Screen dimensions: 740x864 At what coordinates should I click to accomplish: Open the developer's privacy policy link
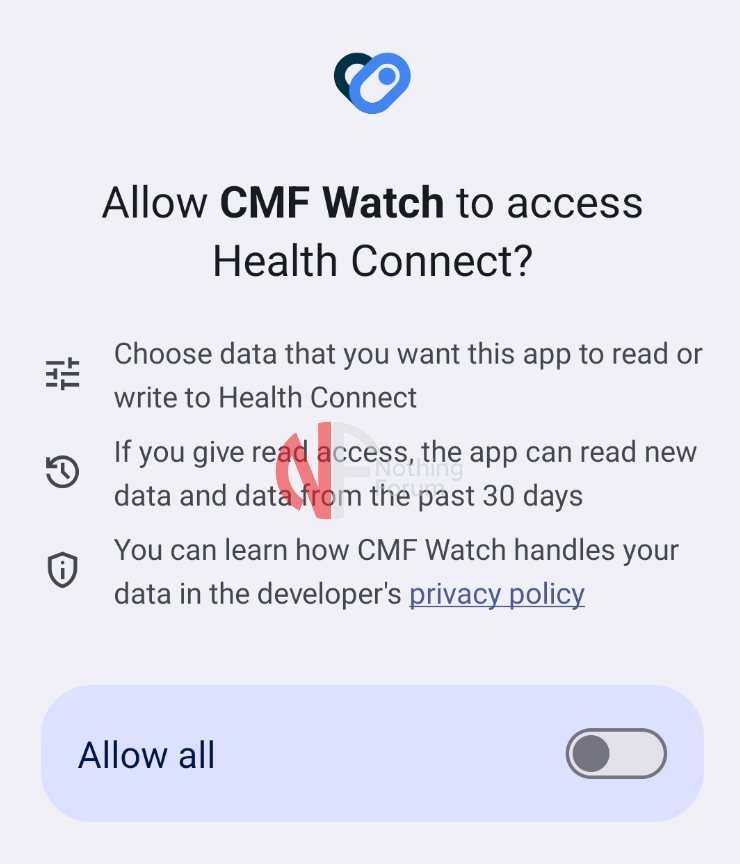tap(497, 594)
